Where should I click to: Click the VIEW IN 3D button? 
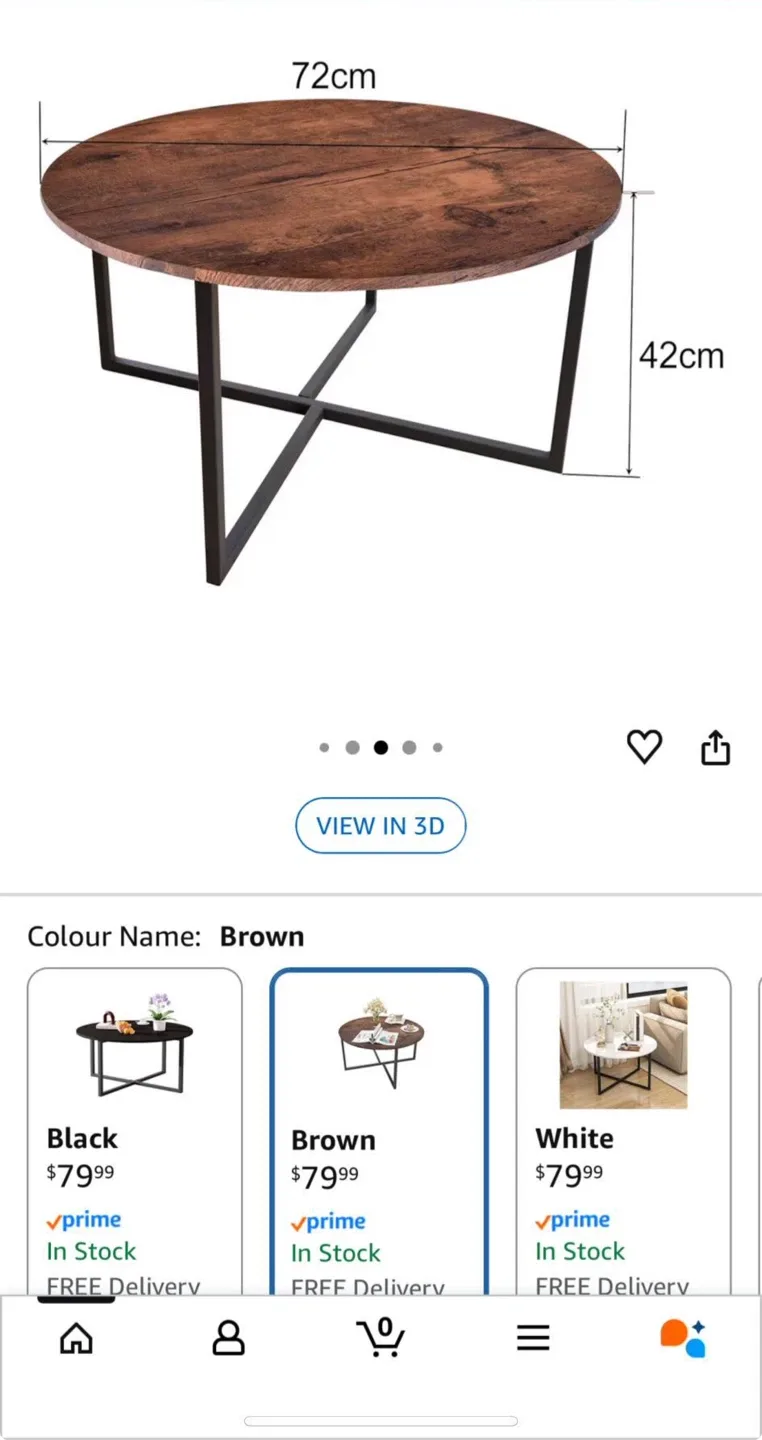click(380, 825)
